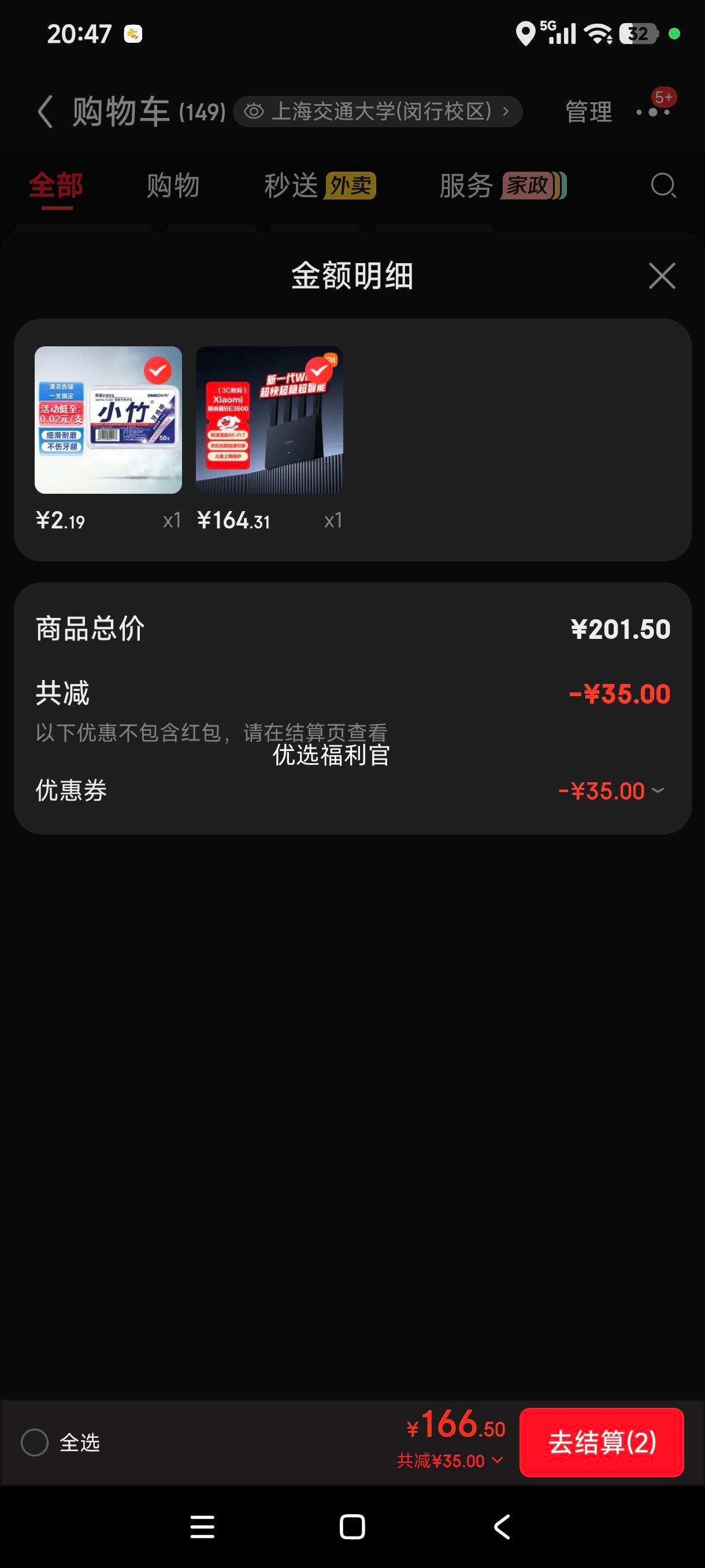Switch to the 全部 tab
705x1568 pixels.
pyautogui.click(x=56, y=186)
